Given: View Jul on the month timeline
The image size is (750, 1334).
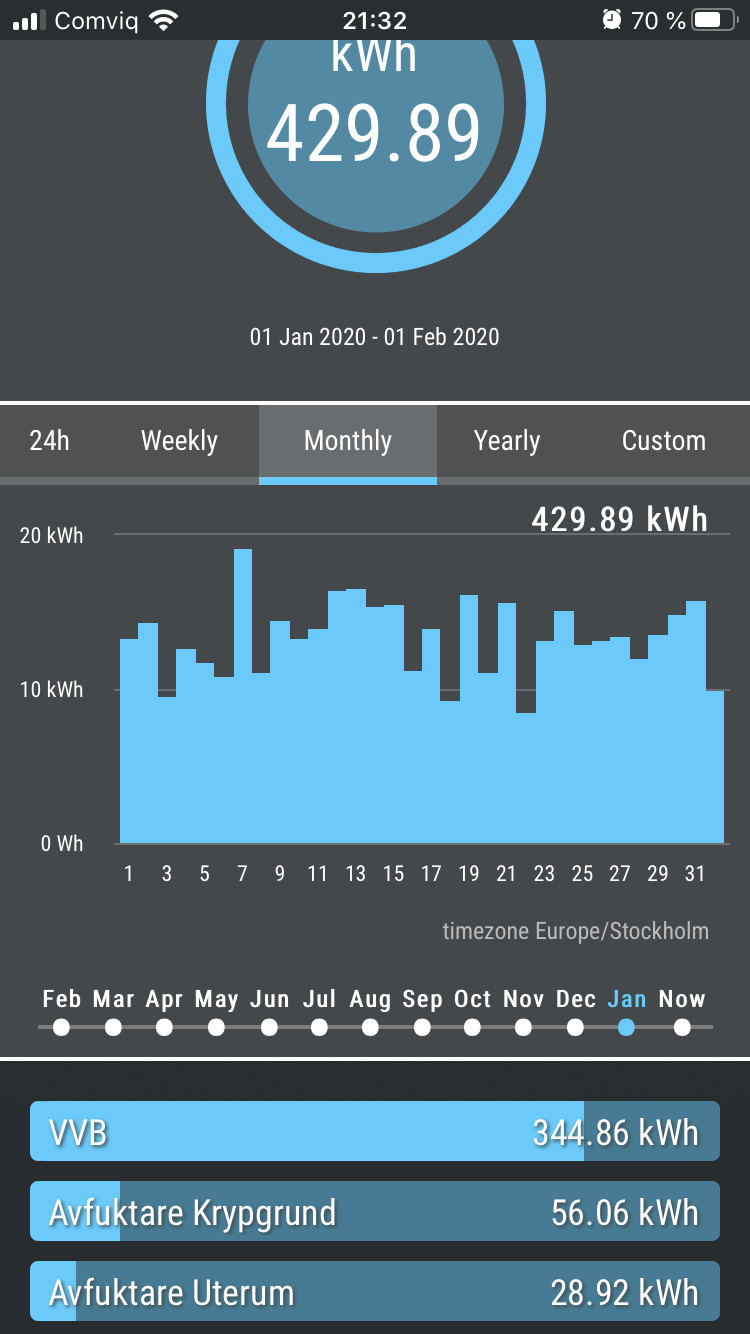Looking at the screenshot, I should (x=319, y=1026).
